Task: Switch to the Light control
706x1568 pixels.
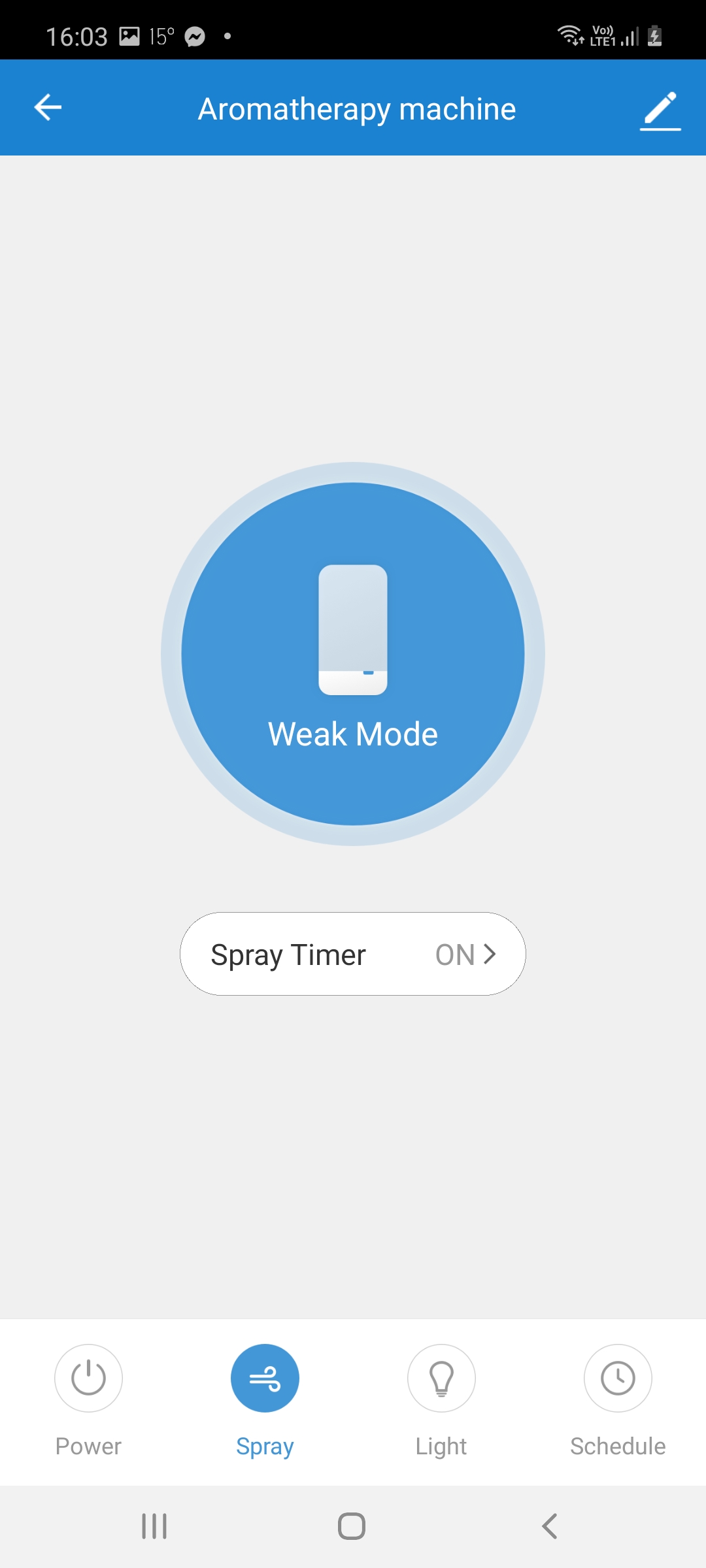Action: pyautogui.click(x=441, y=1378)
